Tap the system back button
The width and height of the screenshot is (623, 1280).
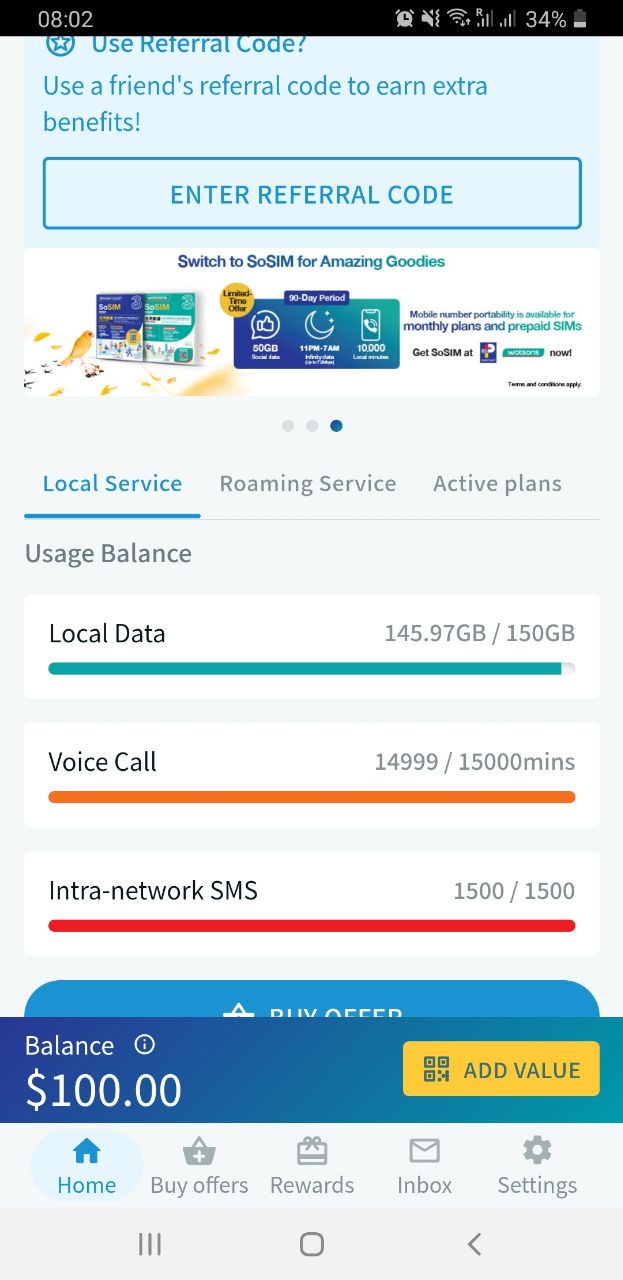tap(474, 1244)
